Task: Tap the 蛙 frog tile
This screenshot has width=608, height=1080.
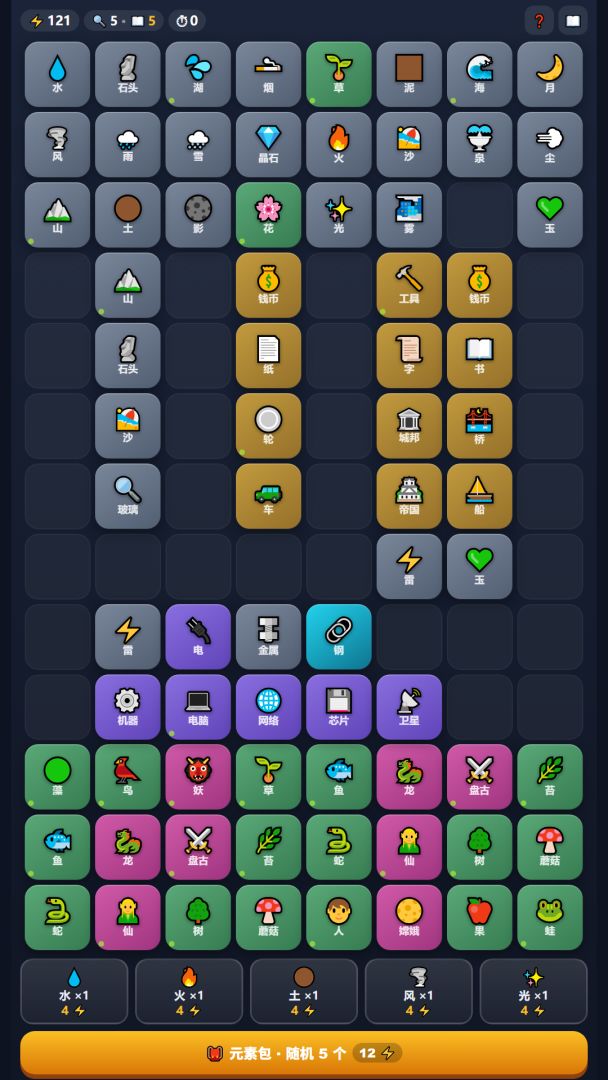Action: [549, 917]
